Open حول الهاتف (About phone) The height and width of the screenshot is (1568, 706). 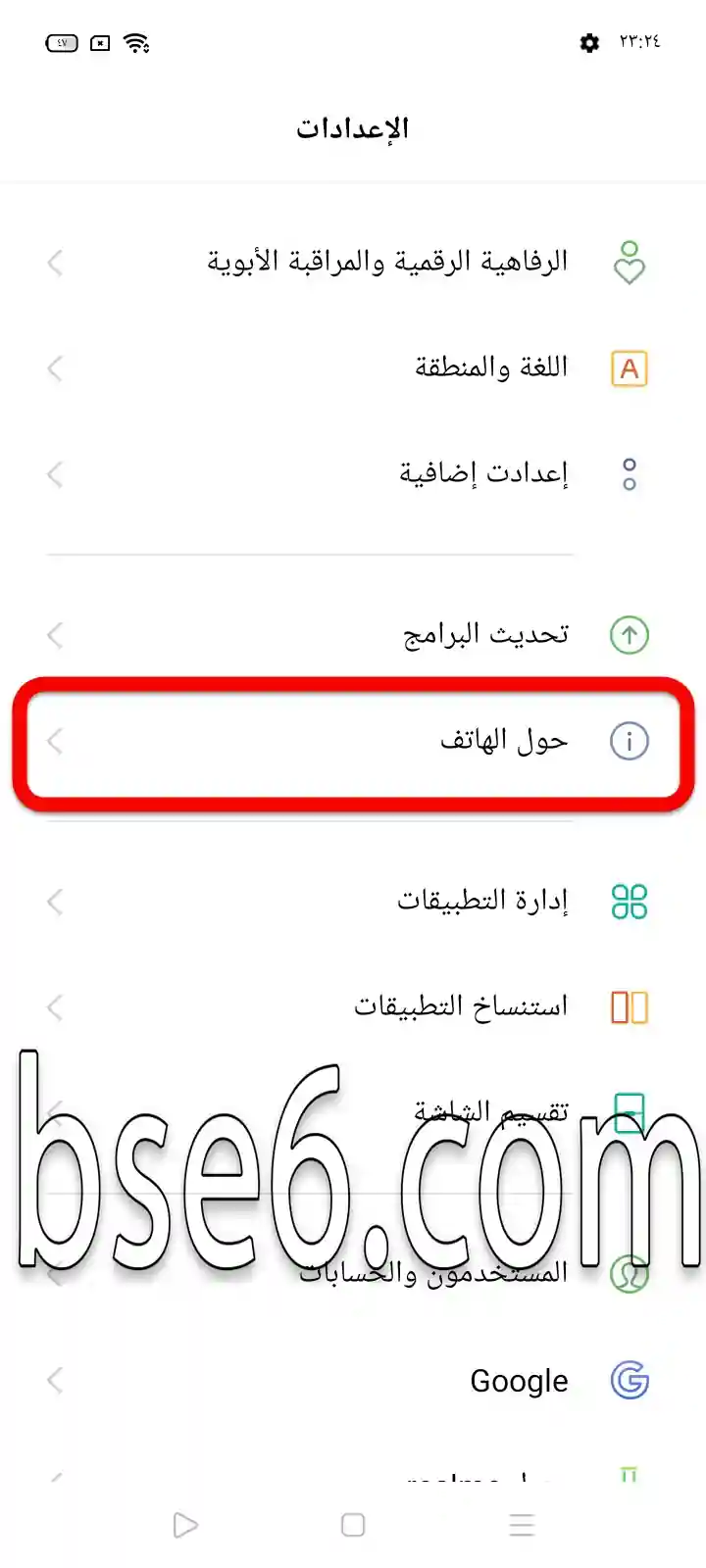[x=353, y=741]
